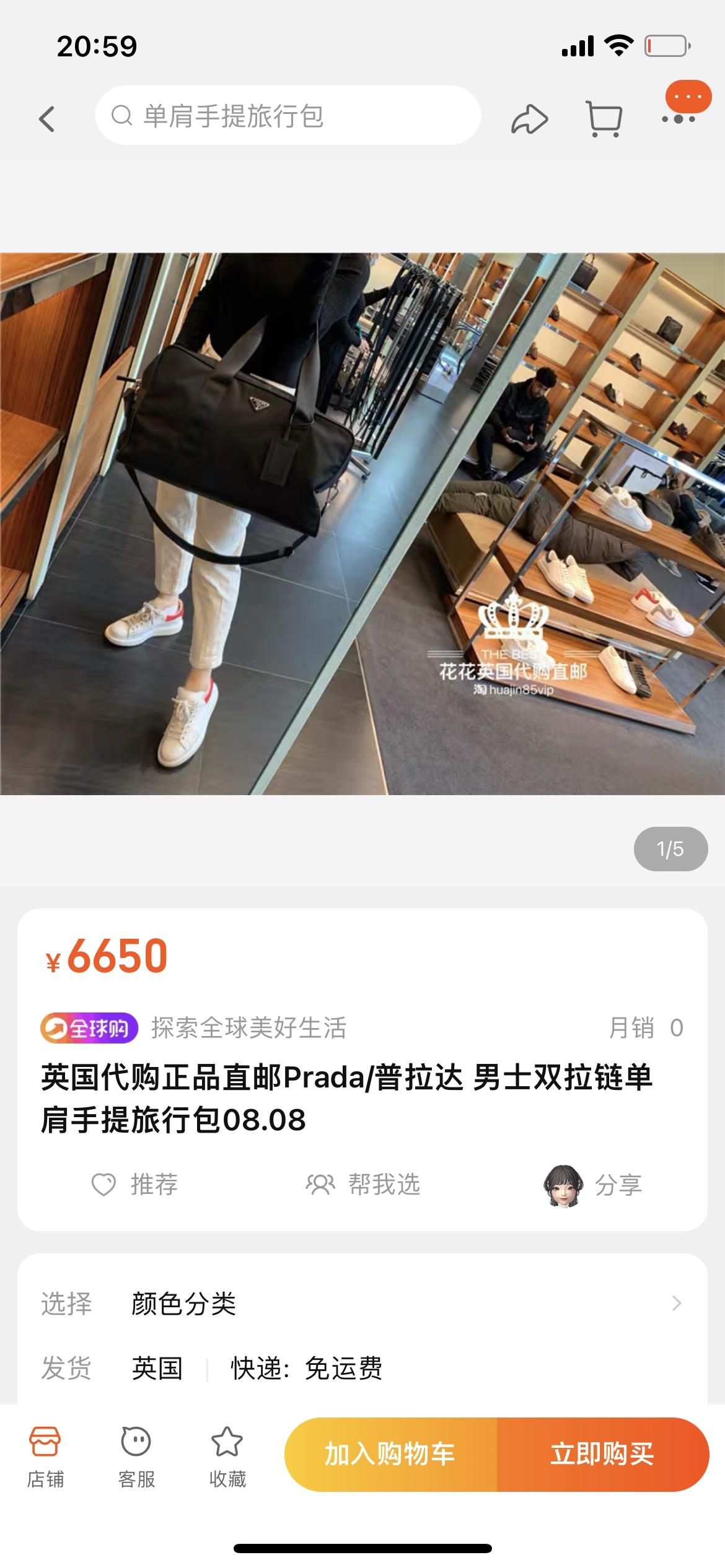Open the shopping cart icon
Screen dimensions: 725x1568
point(604,118)
